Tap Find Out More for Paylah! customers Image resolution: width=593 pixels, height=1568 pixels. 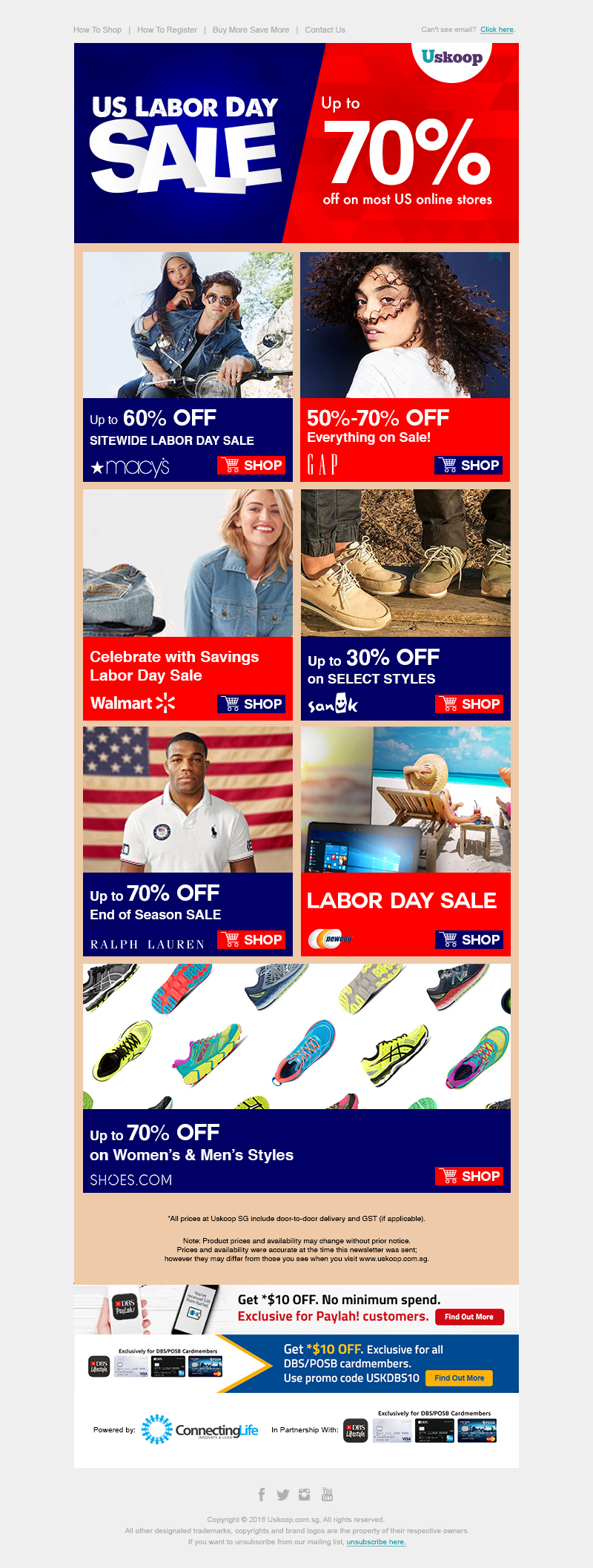469,1317
